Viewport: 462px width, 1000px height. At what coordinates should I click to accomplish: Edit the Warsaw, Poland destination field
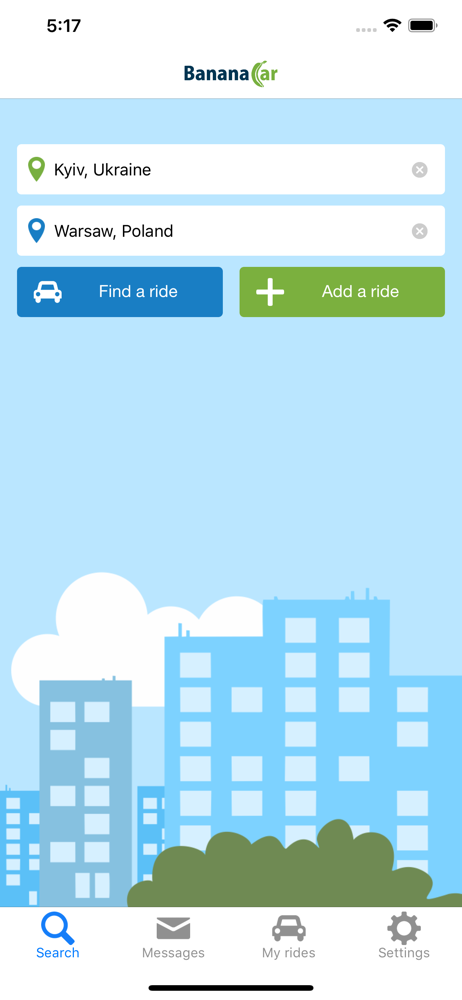point(230,231)
